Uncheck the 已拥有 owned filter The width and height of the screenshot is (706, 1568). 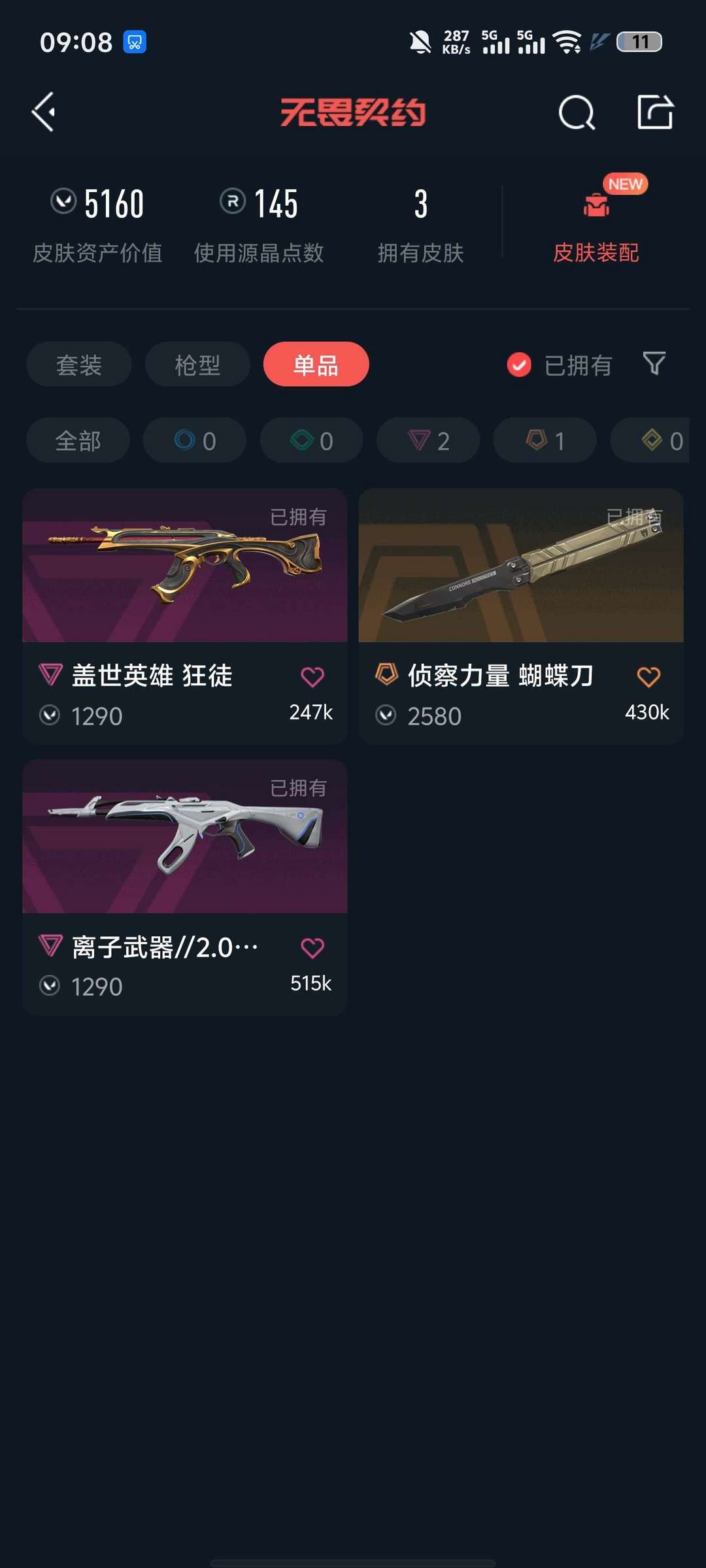[518, 365]
